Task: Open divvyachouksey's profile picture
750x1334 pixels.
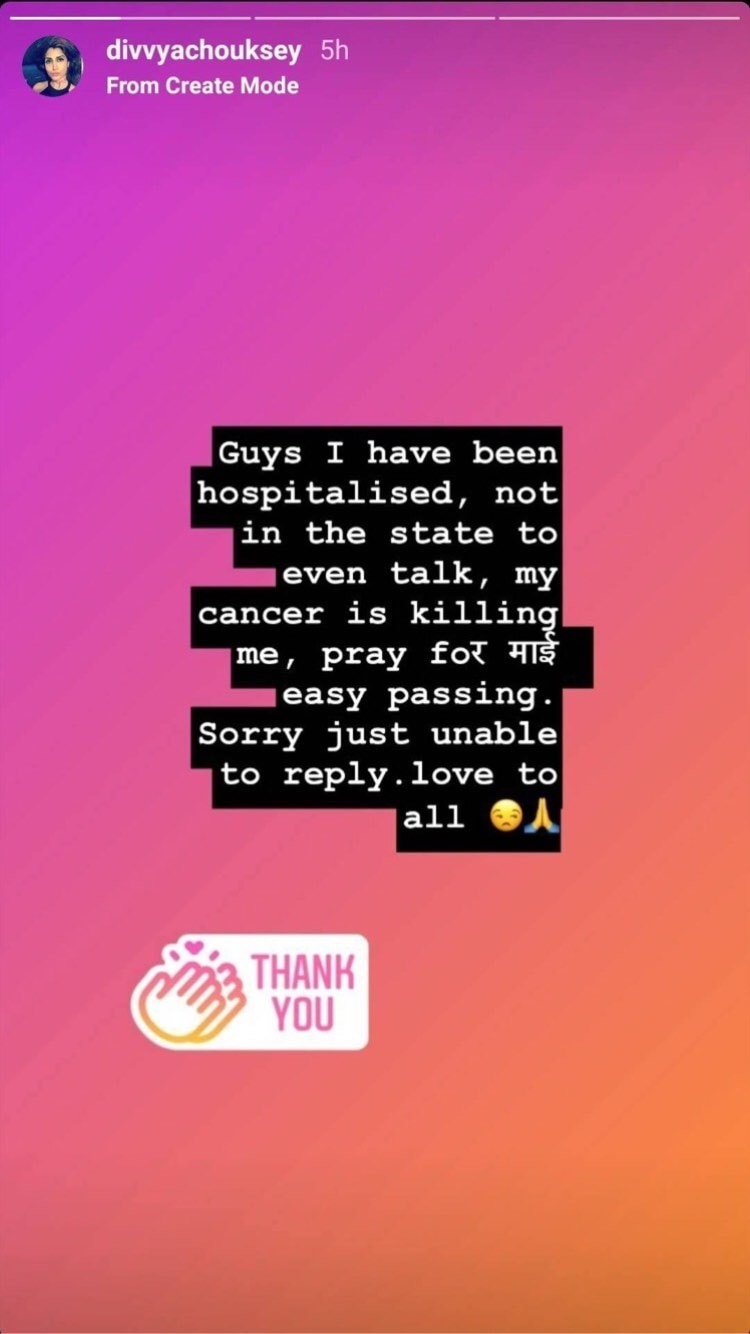Action: (52, 66)
